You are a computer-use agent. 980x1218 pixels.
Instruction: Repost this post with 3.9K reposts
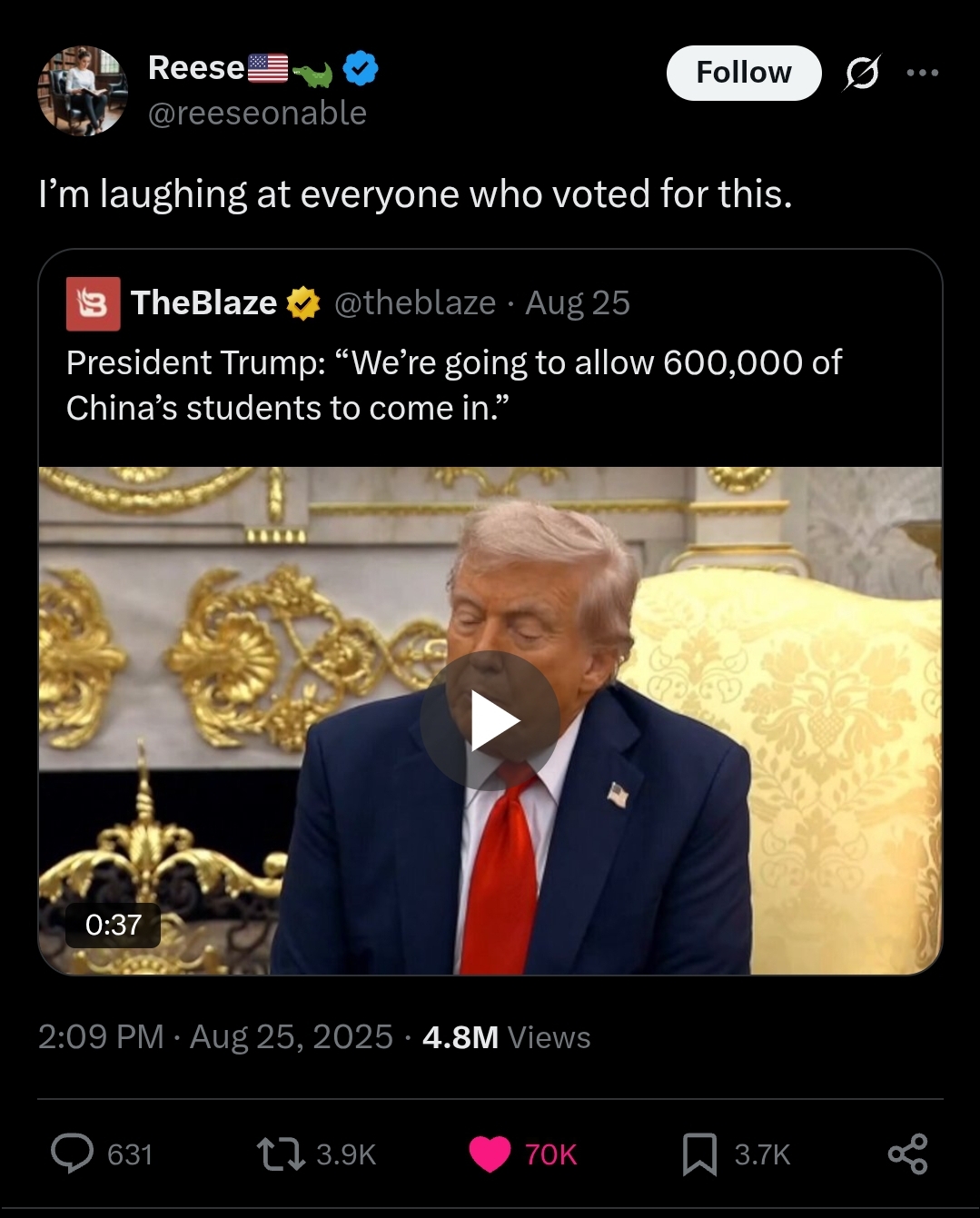tap(281, 1154)
